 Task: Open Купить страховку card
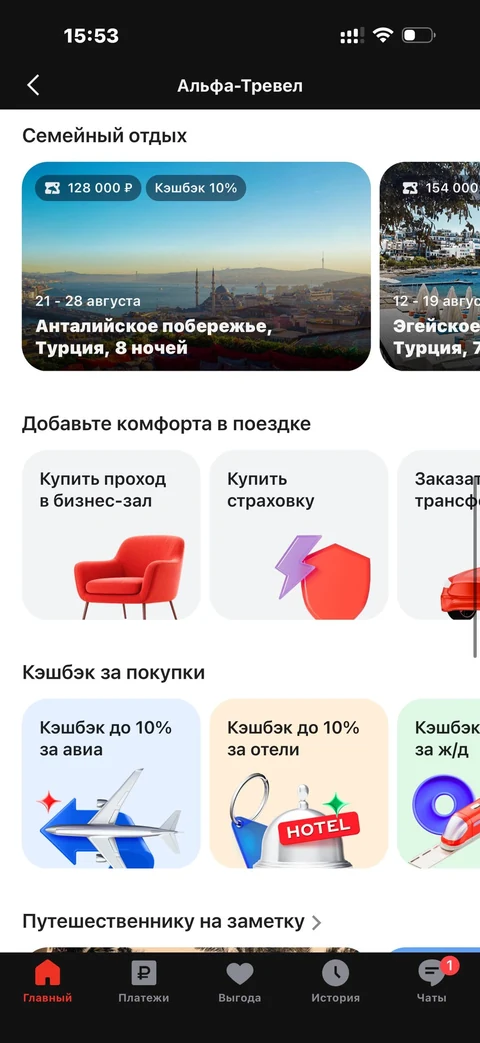[x=299, y=535]
